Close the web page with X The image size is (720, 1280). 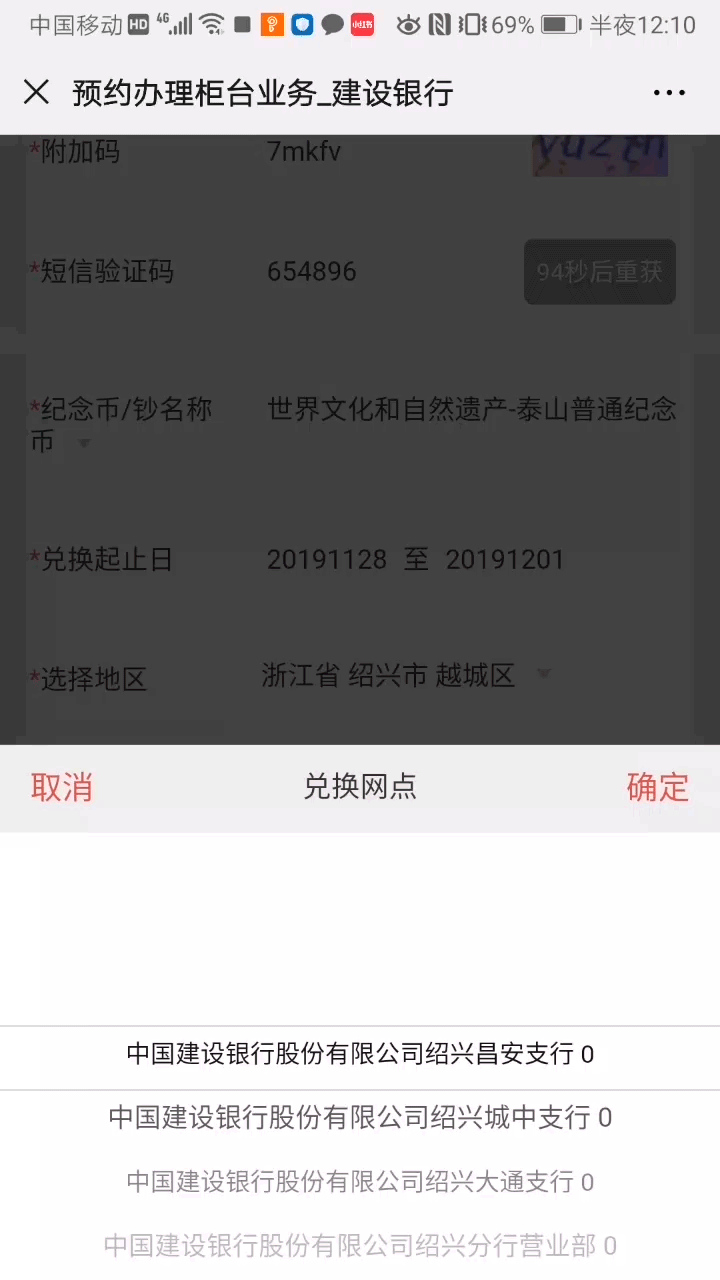click(x=36, y=92)
